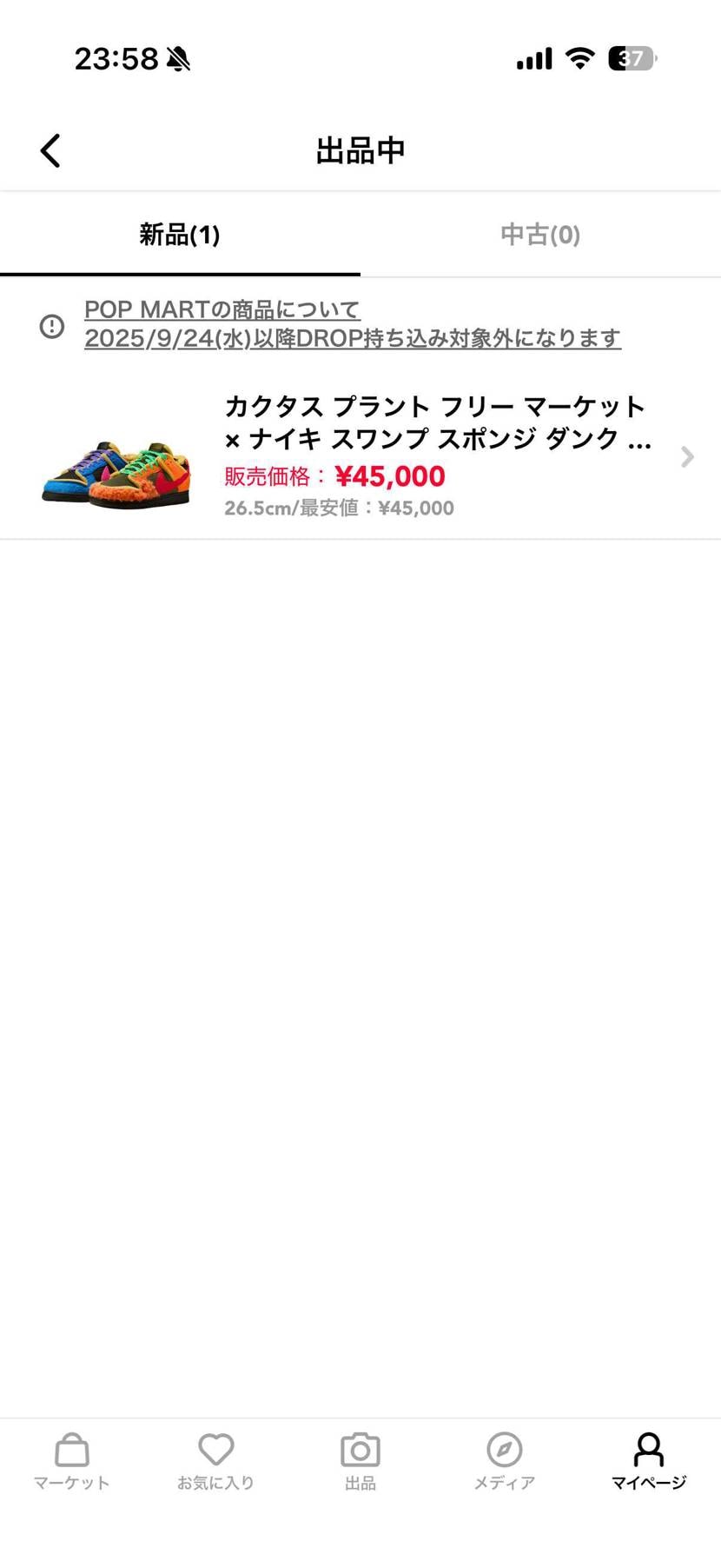Select the メディア compass icon
The width and height of the screenshot is (721, 1568).
[x=504, y=1450]
